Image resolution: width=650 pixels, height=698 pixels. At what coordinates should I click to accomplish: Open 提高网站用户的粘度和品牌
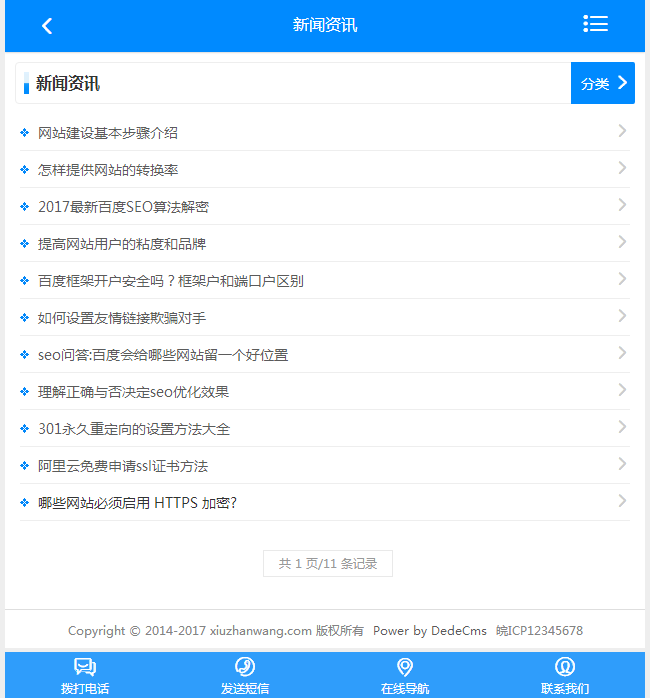(x=122, y=244)
